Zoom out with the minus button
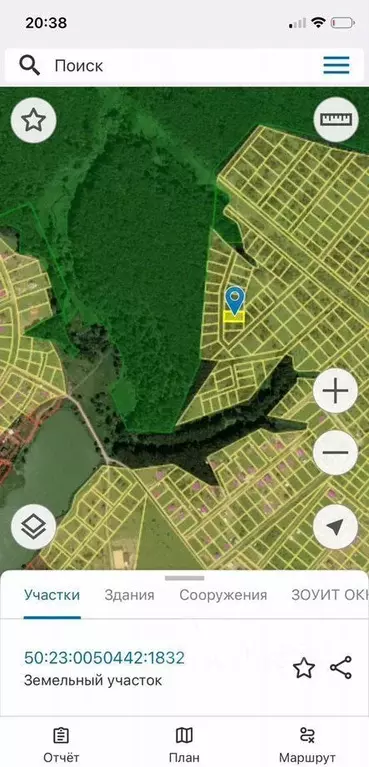The image size is (369, 767). click(336, 453)
